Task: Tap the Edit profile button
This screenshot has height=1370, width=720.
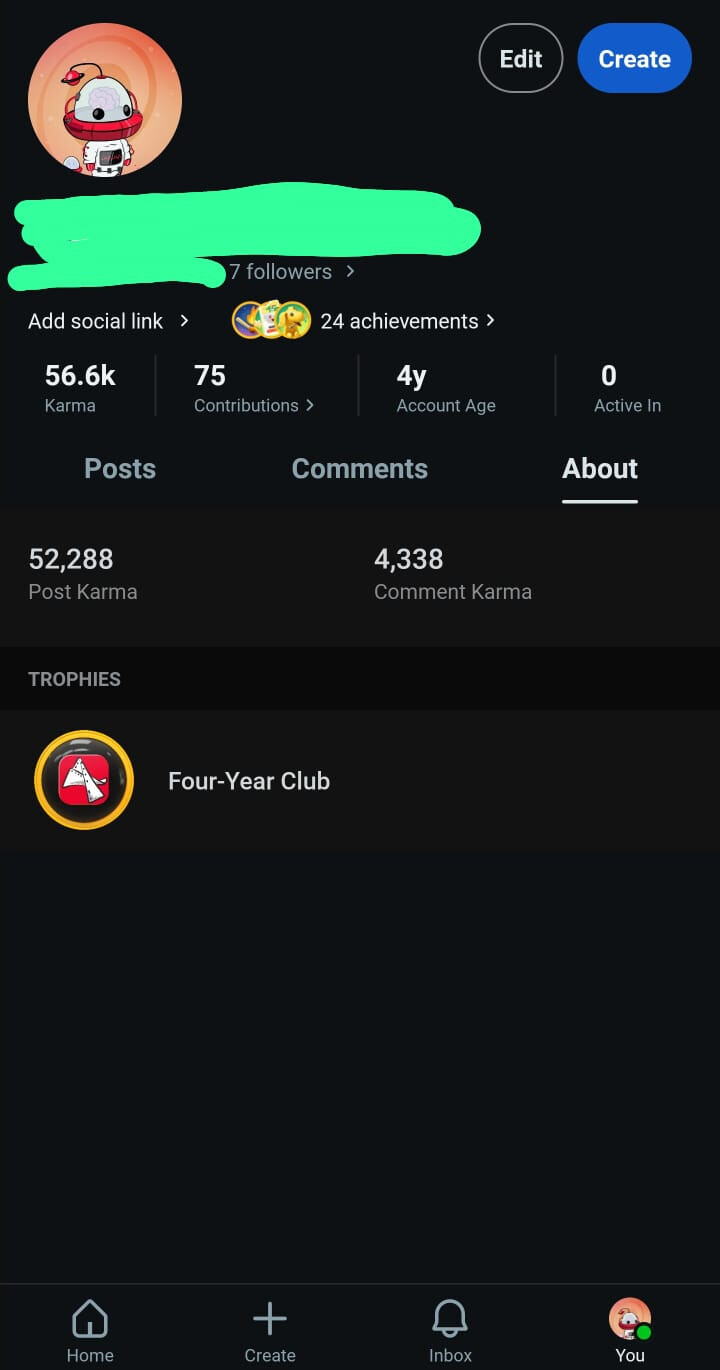Action: point(521,59)
